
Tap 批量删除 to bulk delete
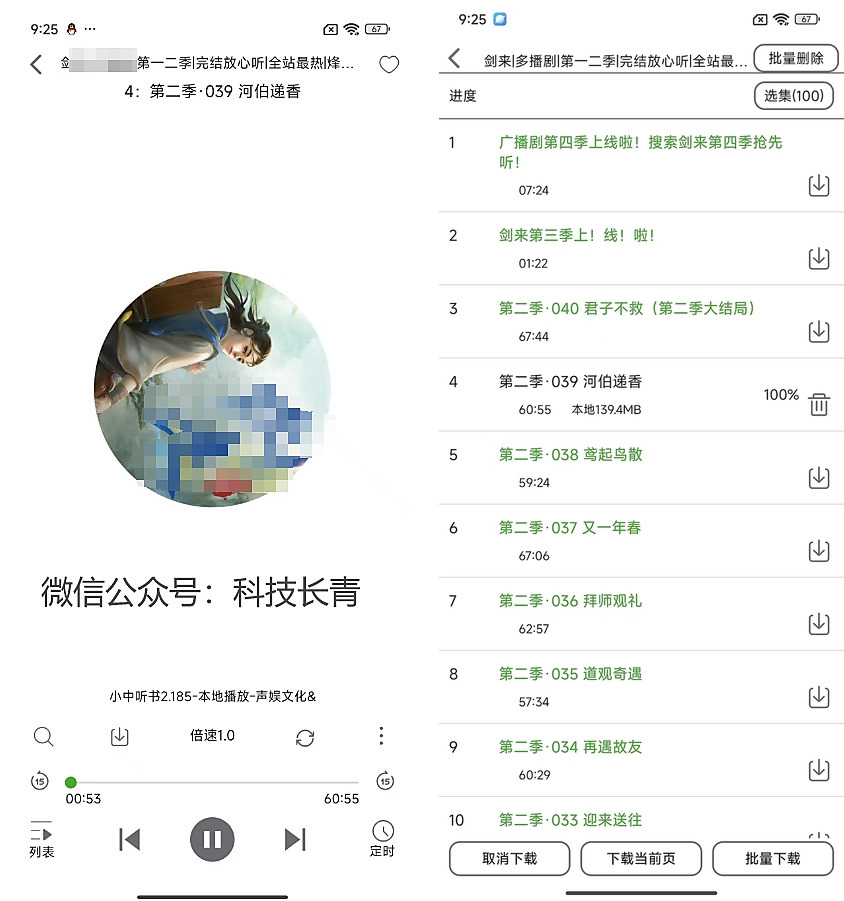point(795,59)
